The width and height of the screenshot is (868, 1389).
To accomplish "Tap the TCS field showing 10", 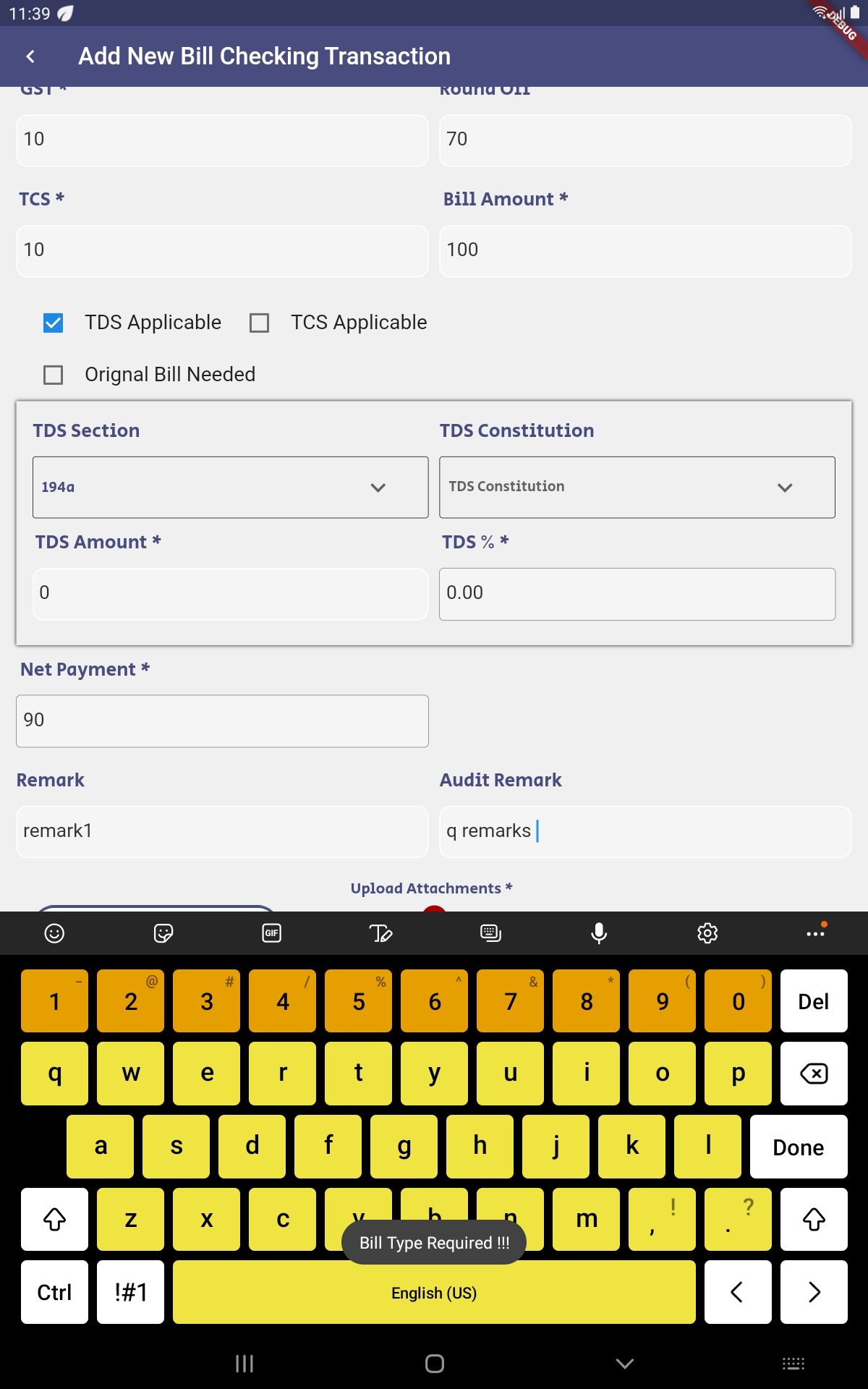I will point(222,250).
